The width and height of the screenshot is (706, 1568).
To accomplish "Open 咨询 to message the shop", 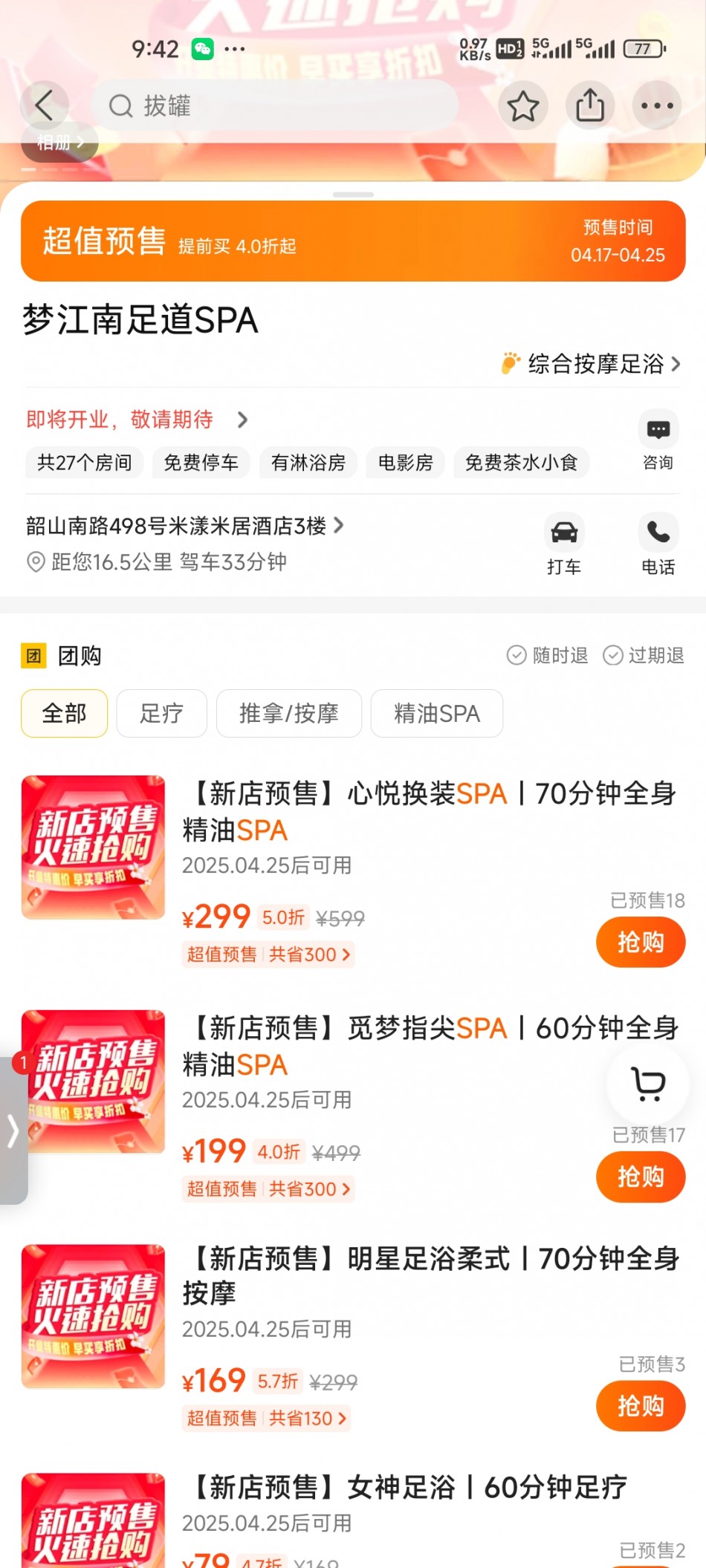I will click(658, 440).
